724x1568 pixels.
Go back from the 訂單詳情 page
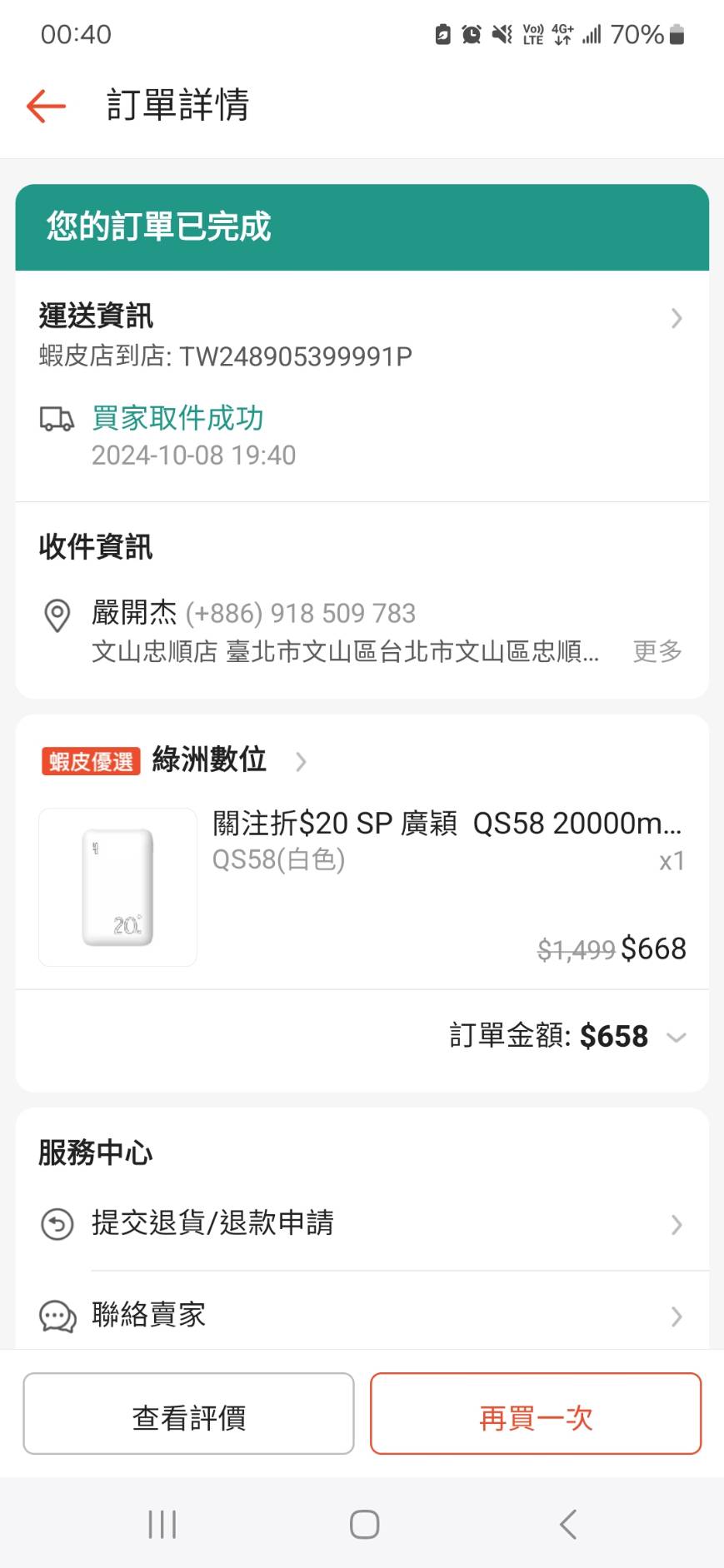pyautogui.click(x=46, y=106)
